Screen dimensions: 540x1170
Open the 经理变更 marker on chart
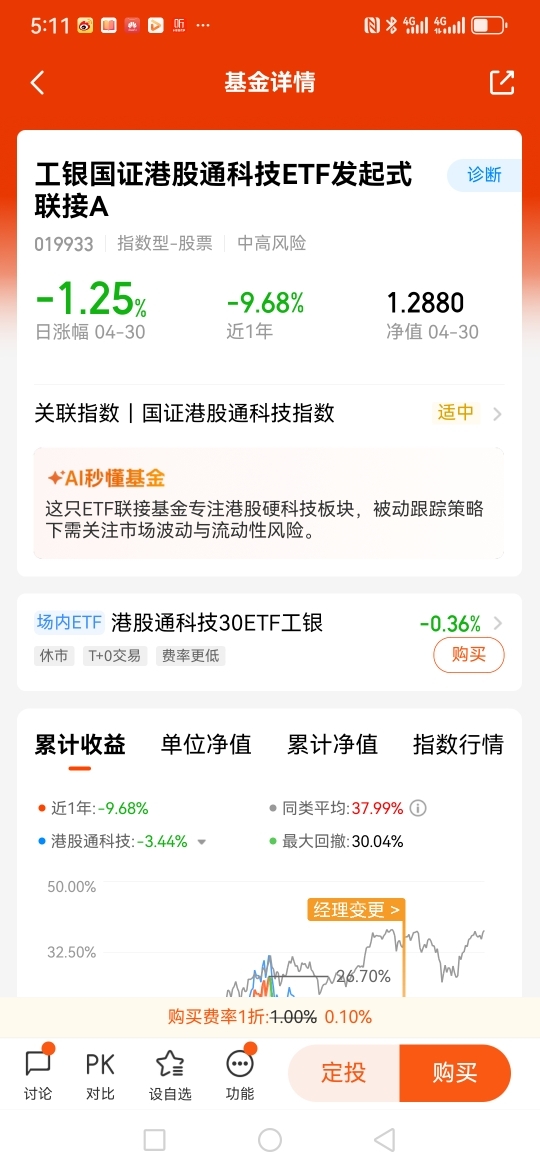click(x=357, y=910)
